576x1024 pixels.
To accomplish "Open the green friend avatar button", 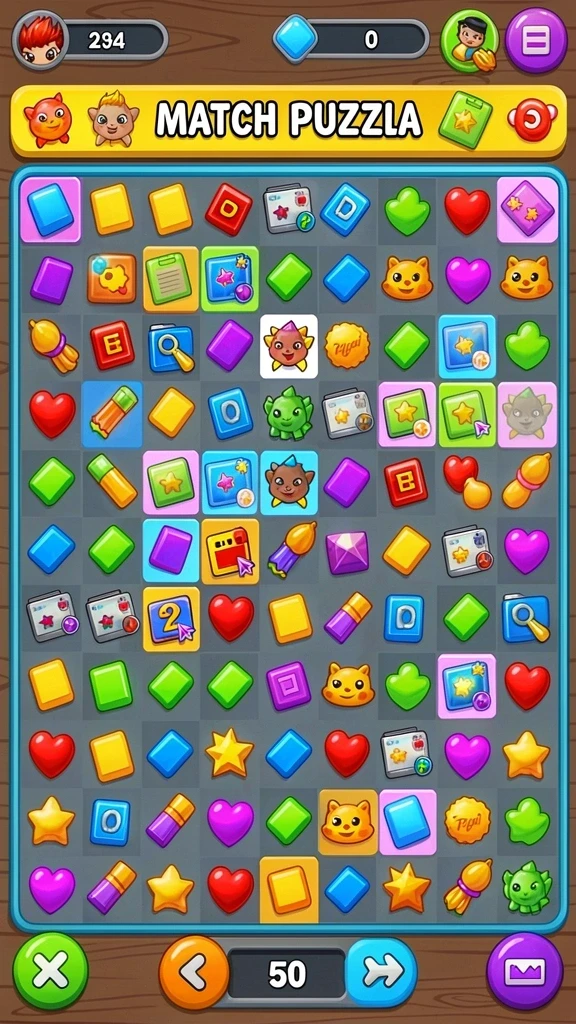I will [x=470, y=40].
